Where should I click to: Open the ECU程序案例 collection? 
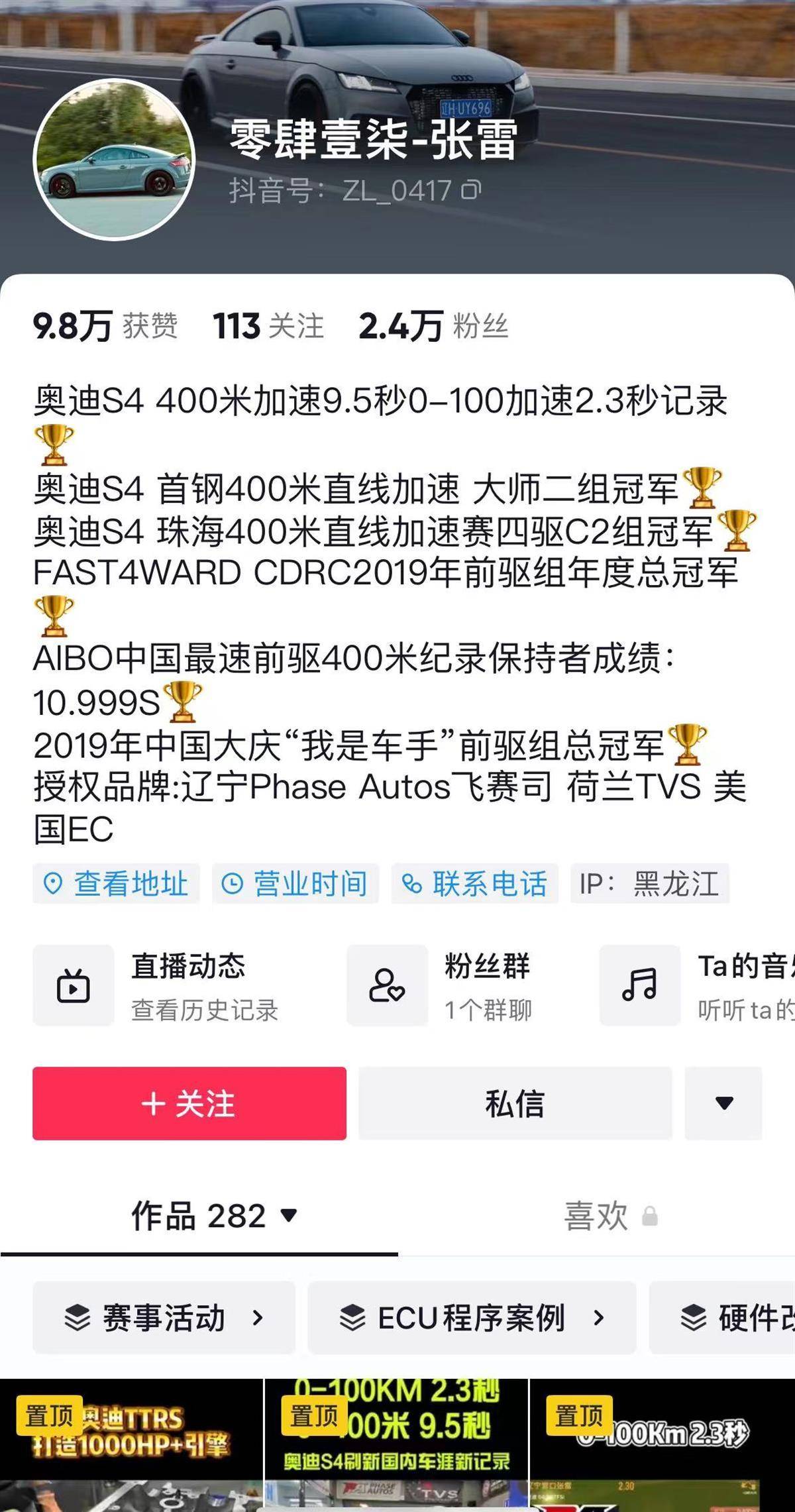click(472, 1318)
